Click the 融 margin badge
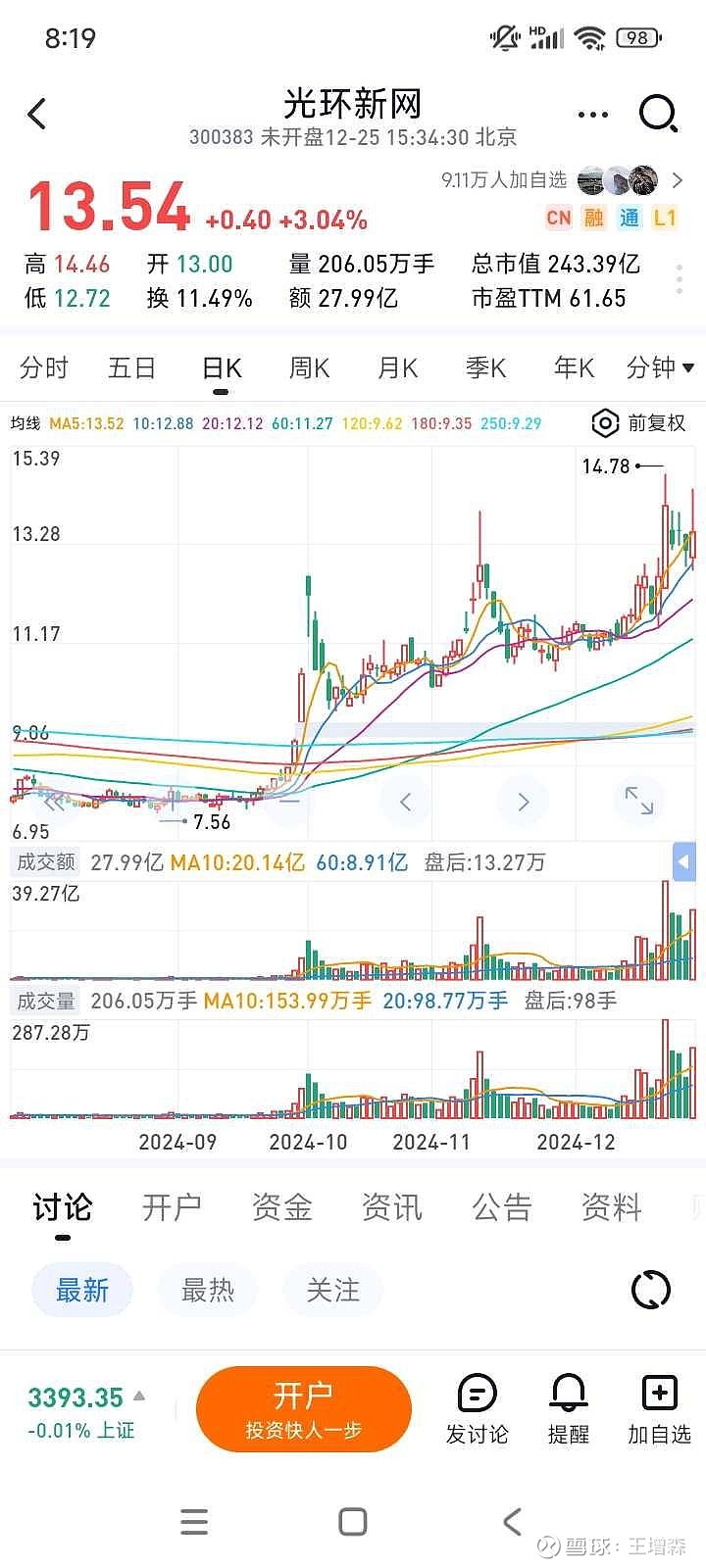Screen dimensions: 706x1568 [x=593, y=218]
